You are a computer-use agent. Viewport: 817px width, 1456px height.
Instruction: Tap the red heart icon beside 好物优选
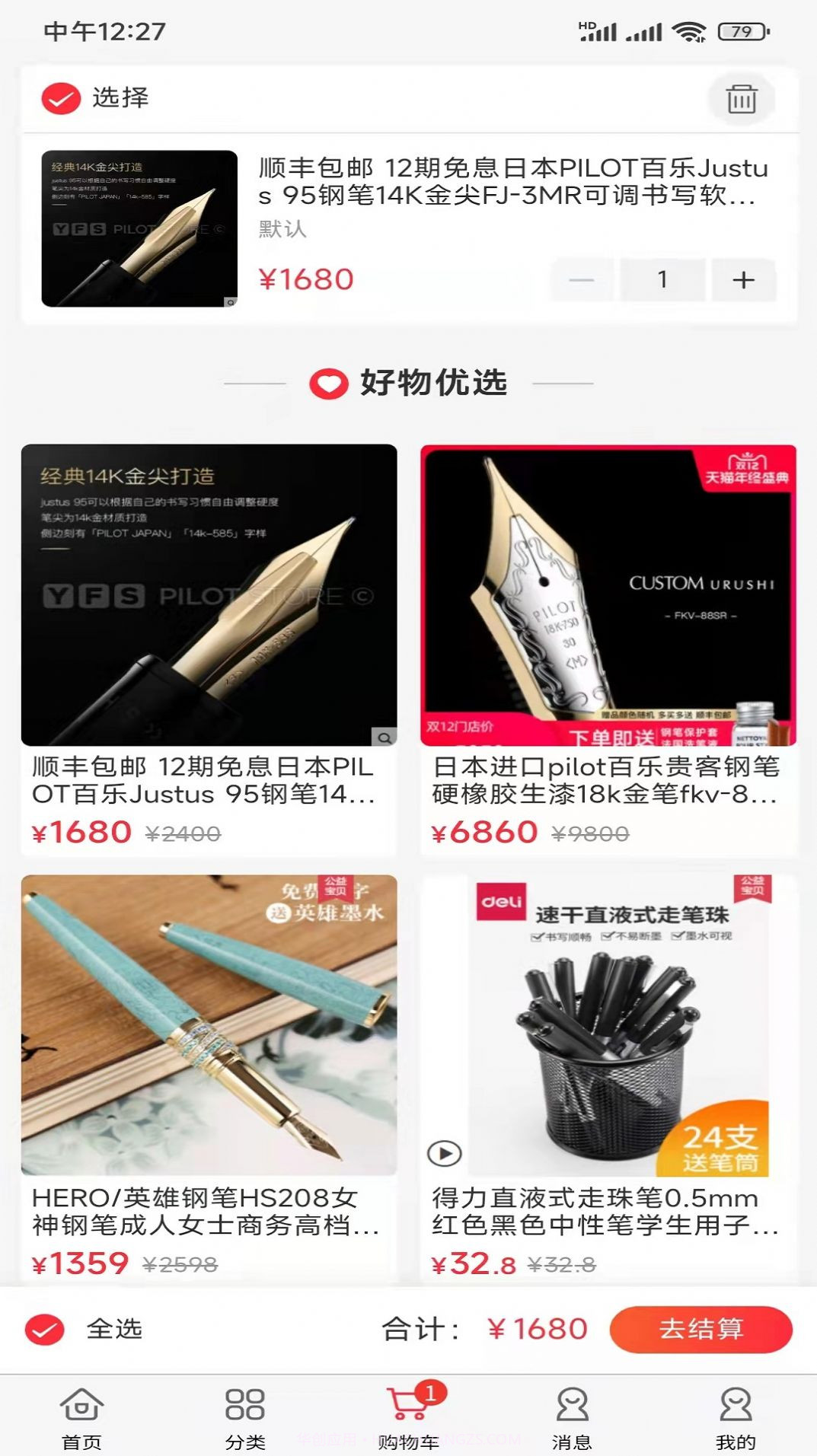click(326, 384)
